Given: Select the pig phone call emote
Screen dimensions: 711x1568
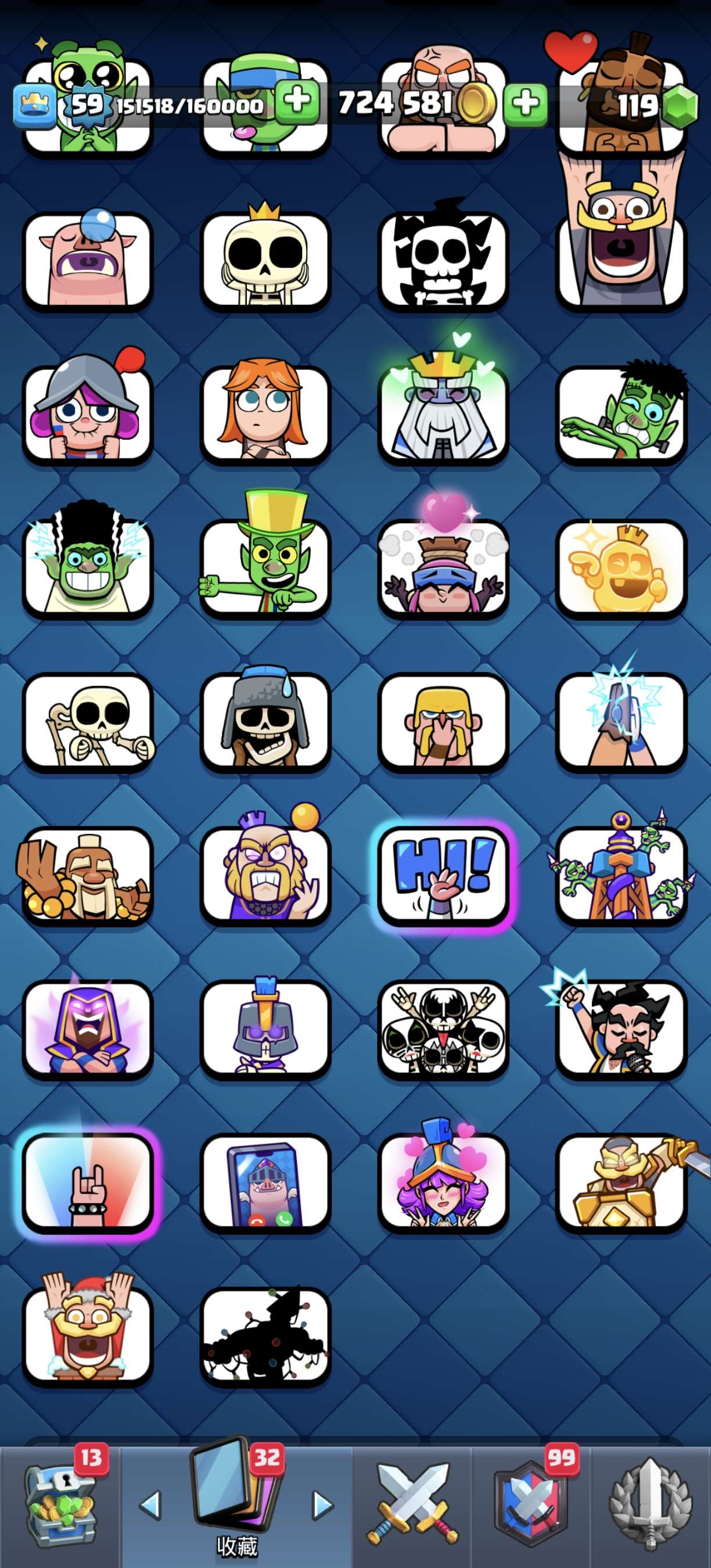Looking at the screenshot, I should pyautogui.click(x=265, y=1182).
